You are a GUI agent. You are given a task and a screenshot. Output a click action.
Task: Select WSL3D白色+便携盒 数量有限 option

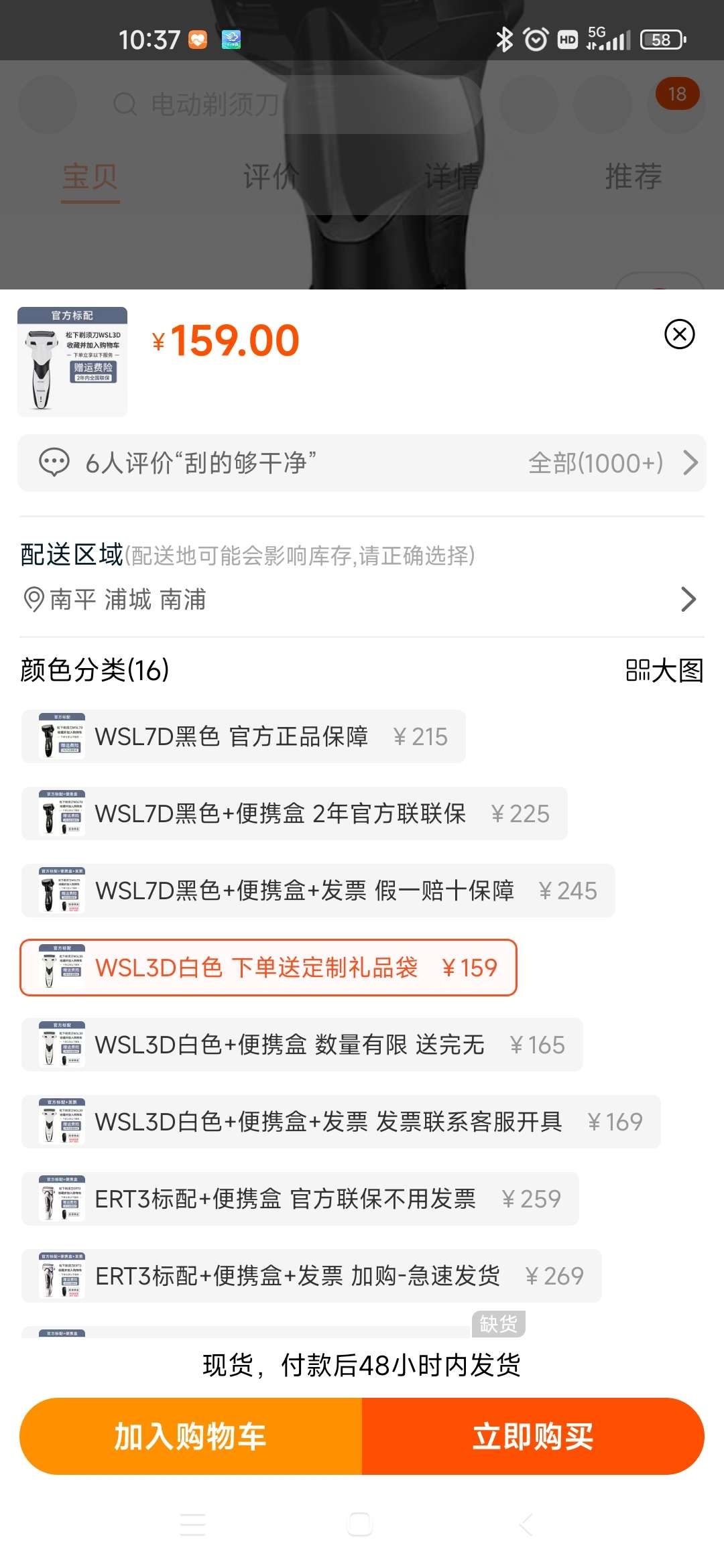pyautogui.click(x=302, y=1045)
